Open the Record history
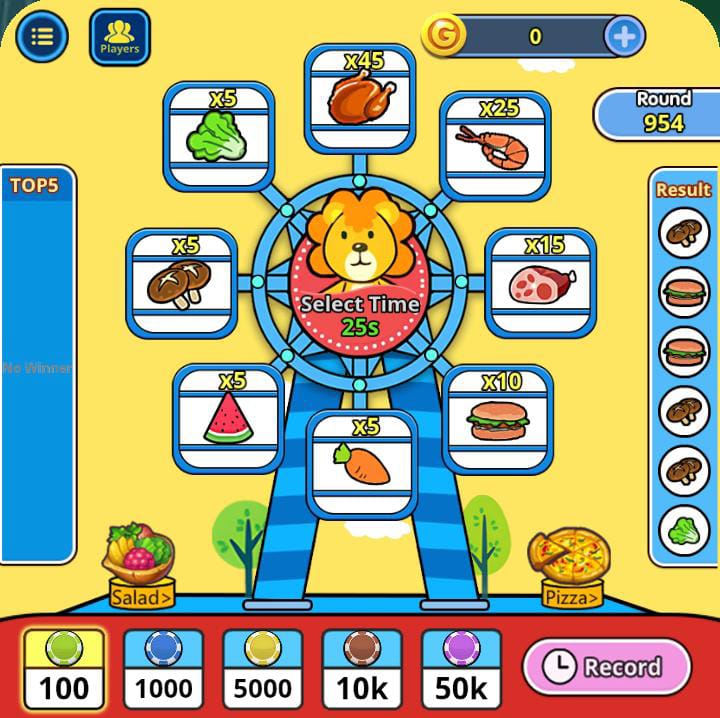The height and width of the screenshot is (718, 720). [x=607, y=666]
